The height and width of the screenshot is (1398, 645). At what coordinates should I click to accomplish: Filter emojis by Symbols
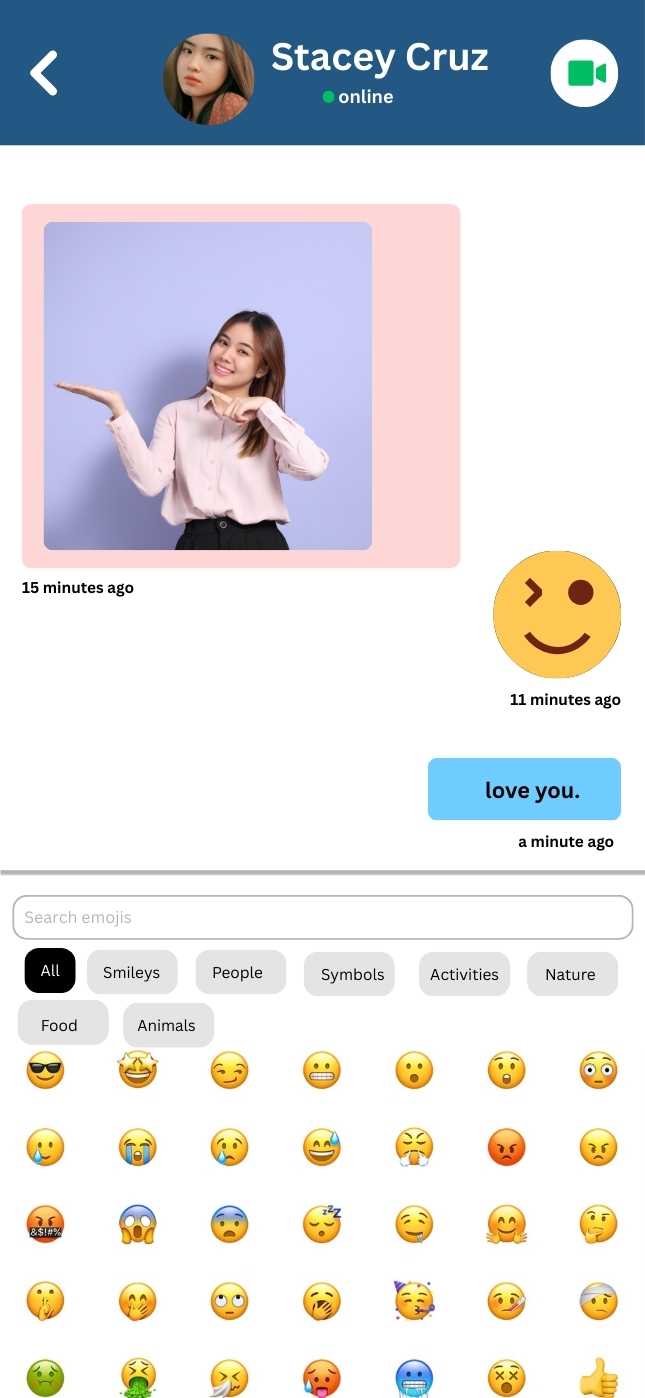point(350,974)
